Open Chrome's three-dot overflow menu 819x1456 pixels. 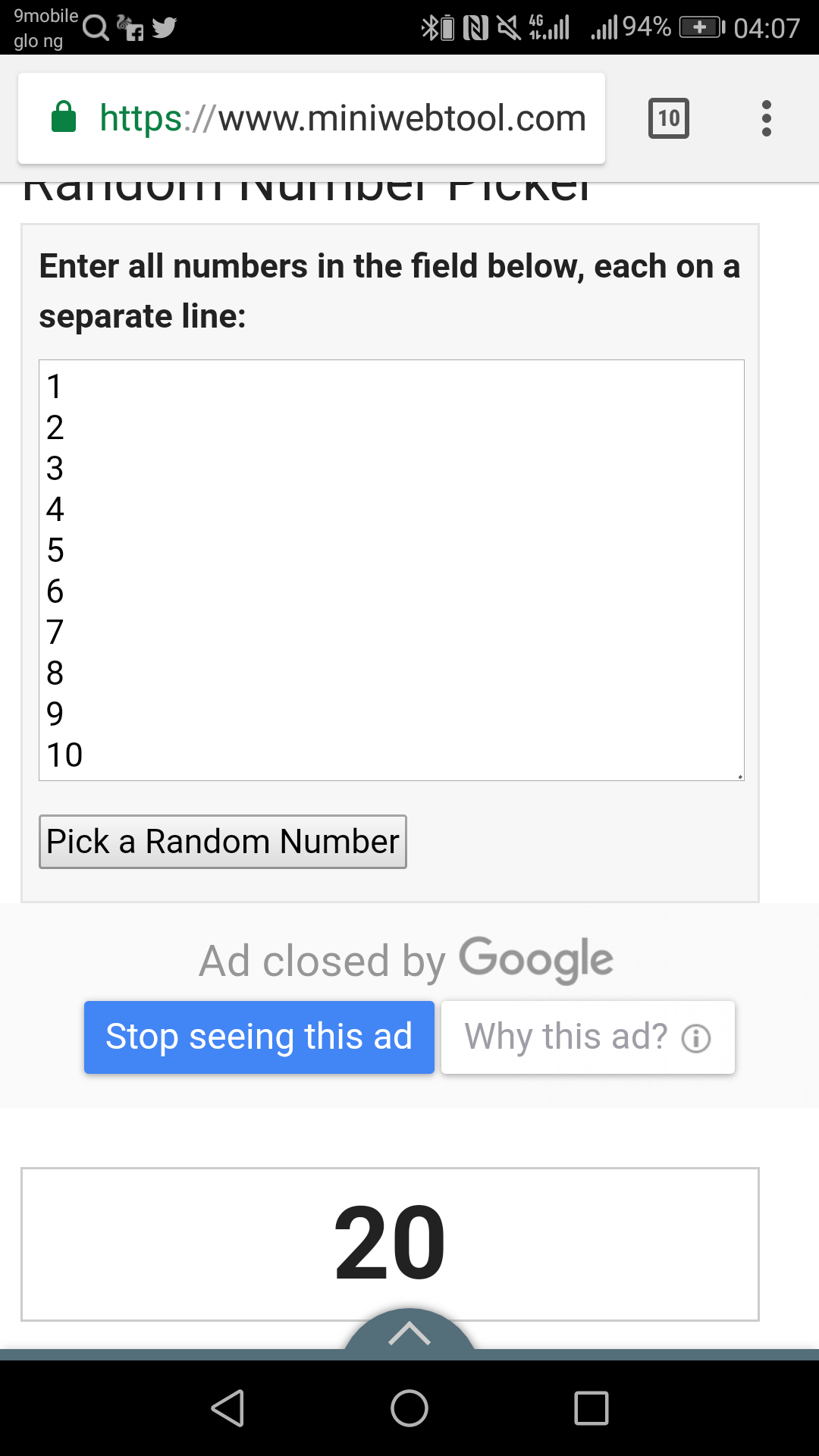766,118
